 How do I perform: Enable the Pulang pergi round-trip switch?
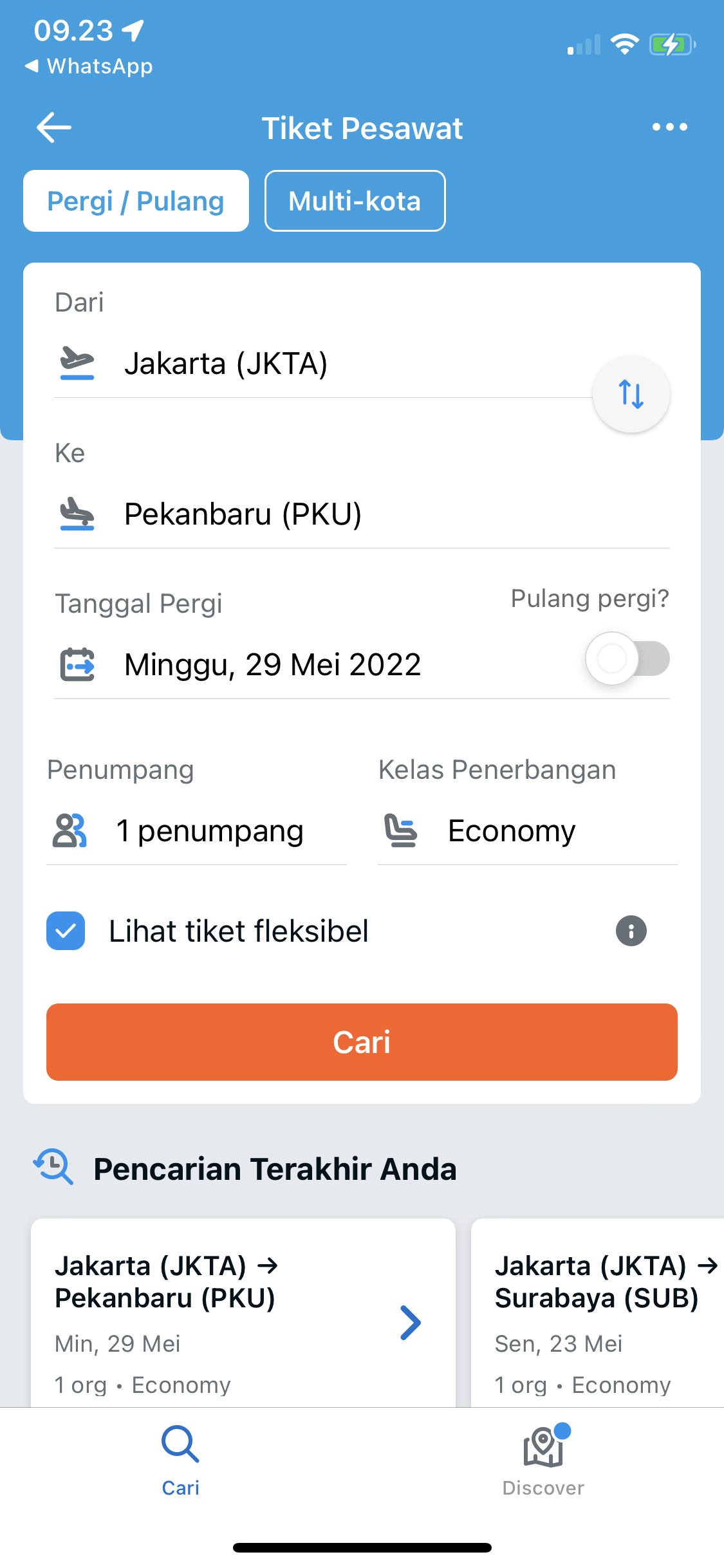(627, 658)
